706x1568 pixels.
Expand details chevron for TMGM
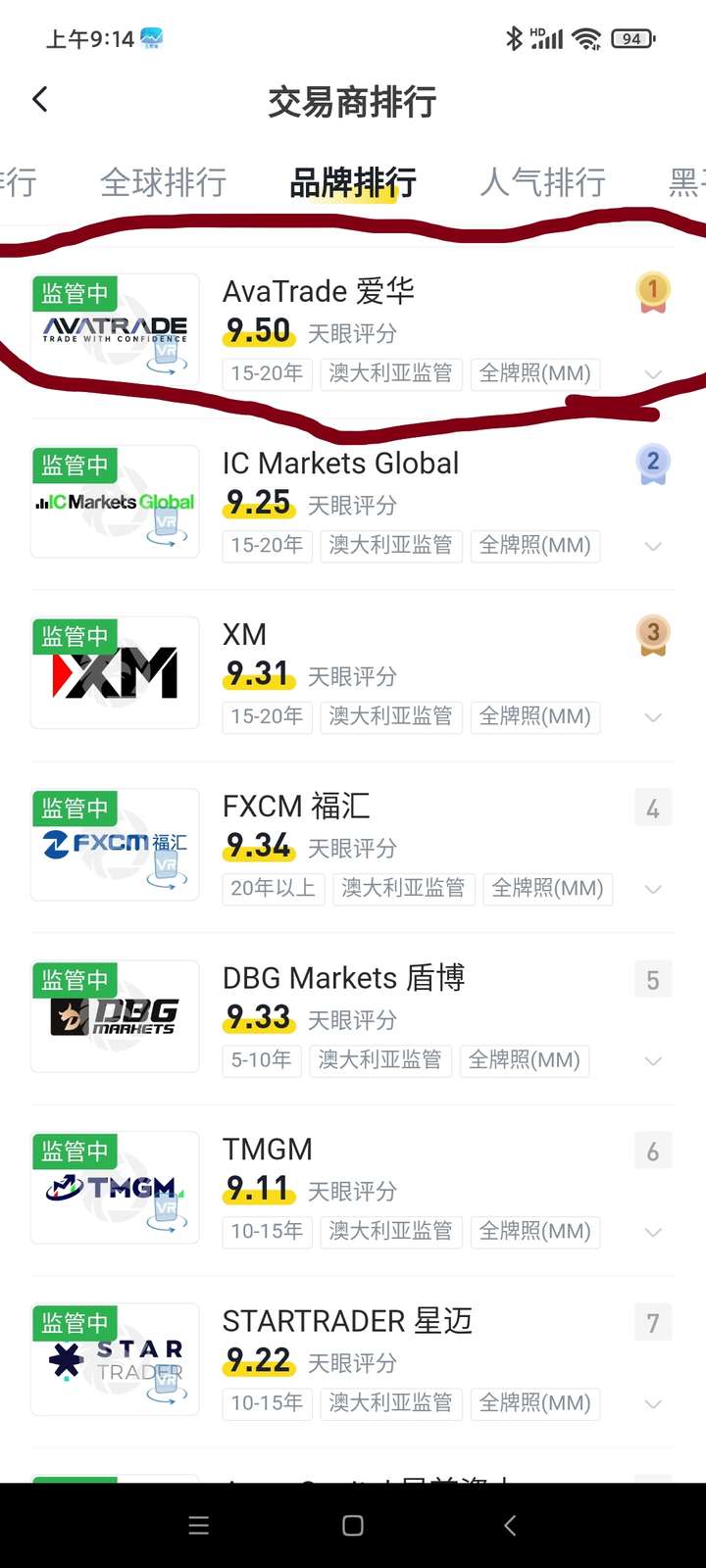coord(653,1232)
